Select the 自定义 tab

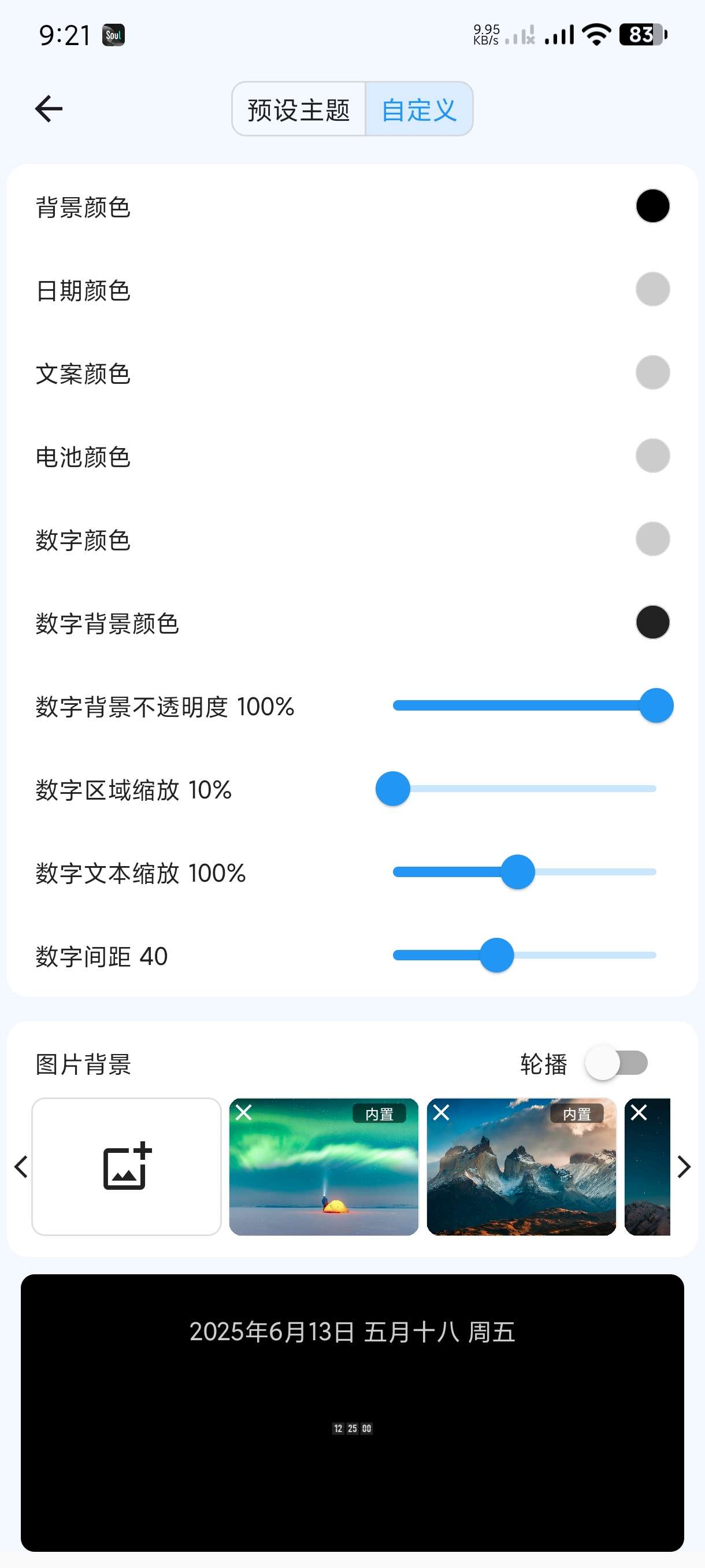coord(418,110)
